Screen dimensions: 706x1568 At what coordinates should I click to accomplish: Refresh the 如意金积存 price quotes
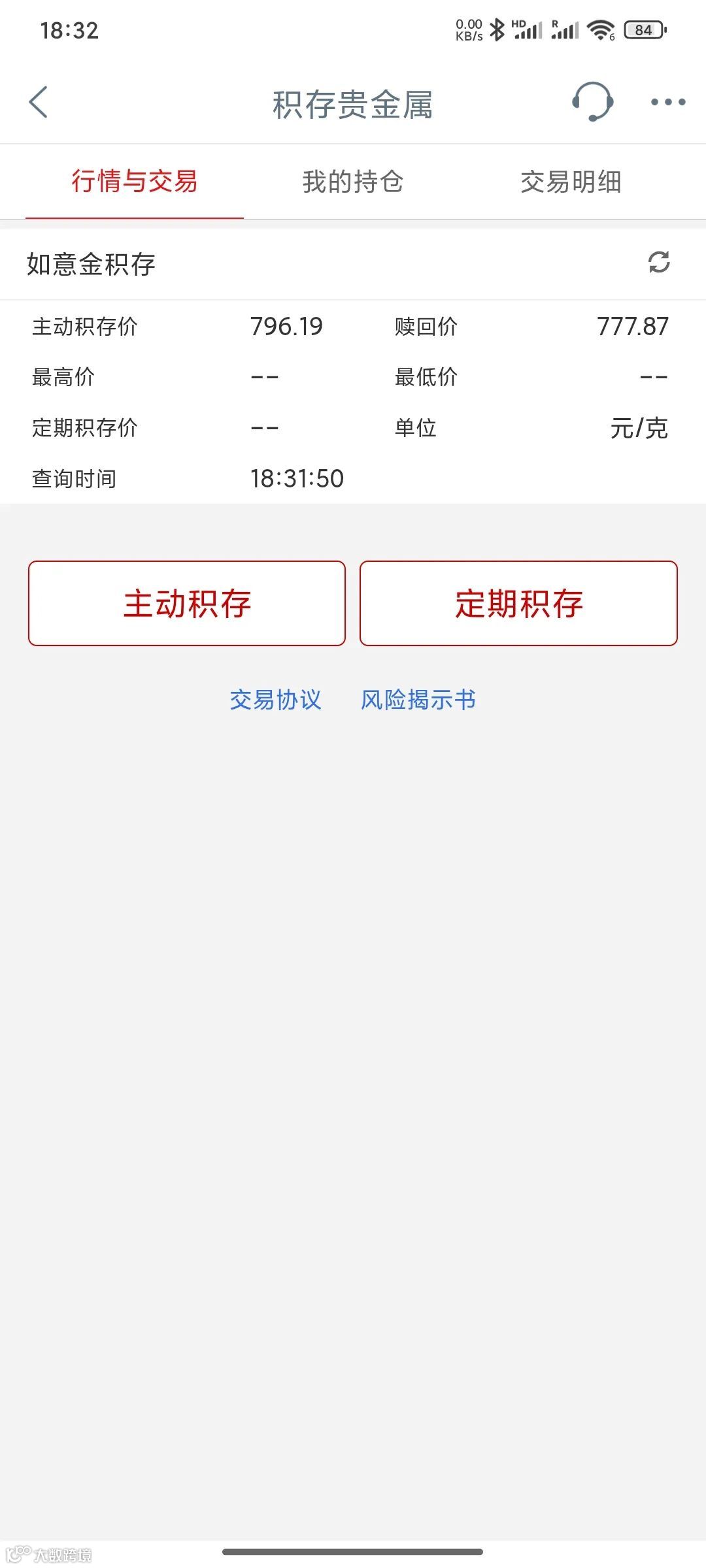click(658, 263)
